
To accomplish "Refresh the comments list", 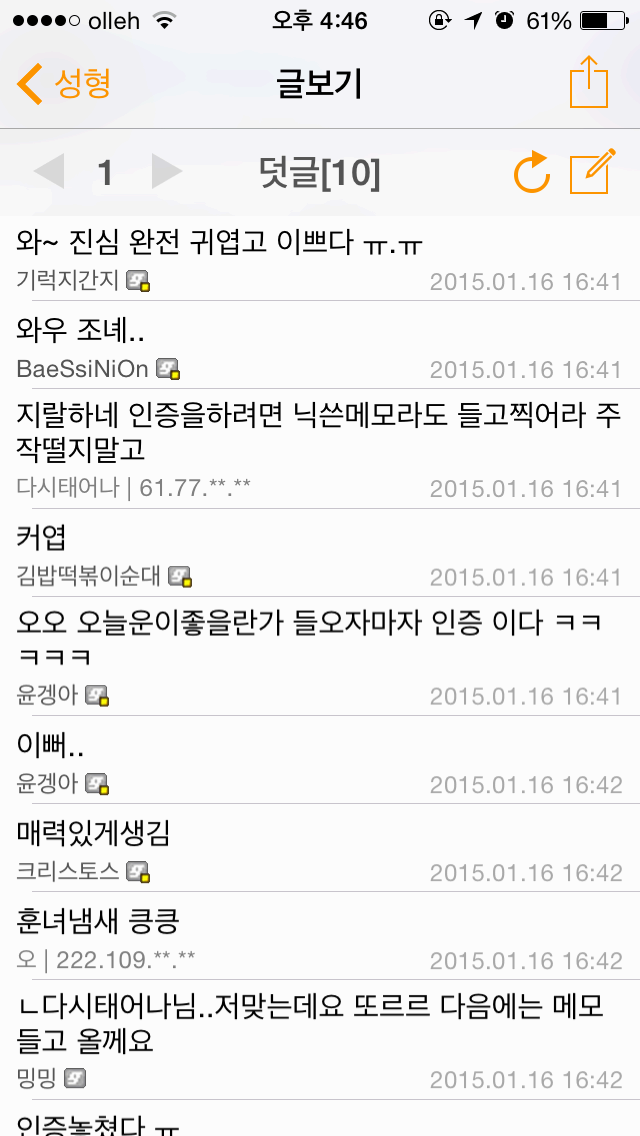I will [532, 173].
